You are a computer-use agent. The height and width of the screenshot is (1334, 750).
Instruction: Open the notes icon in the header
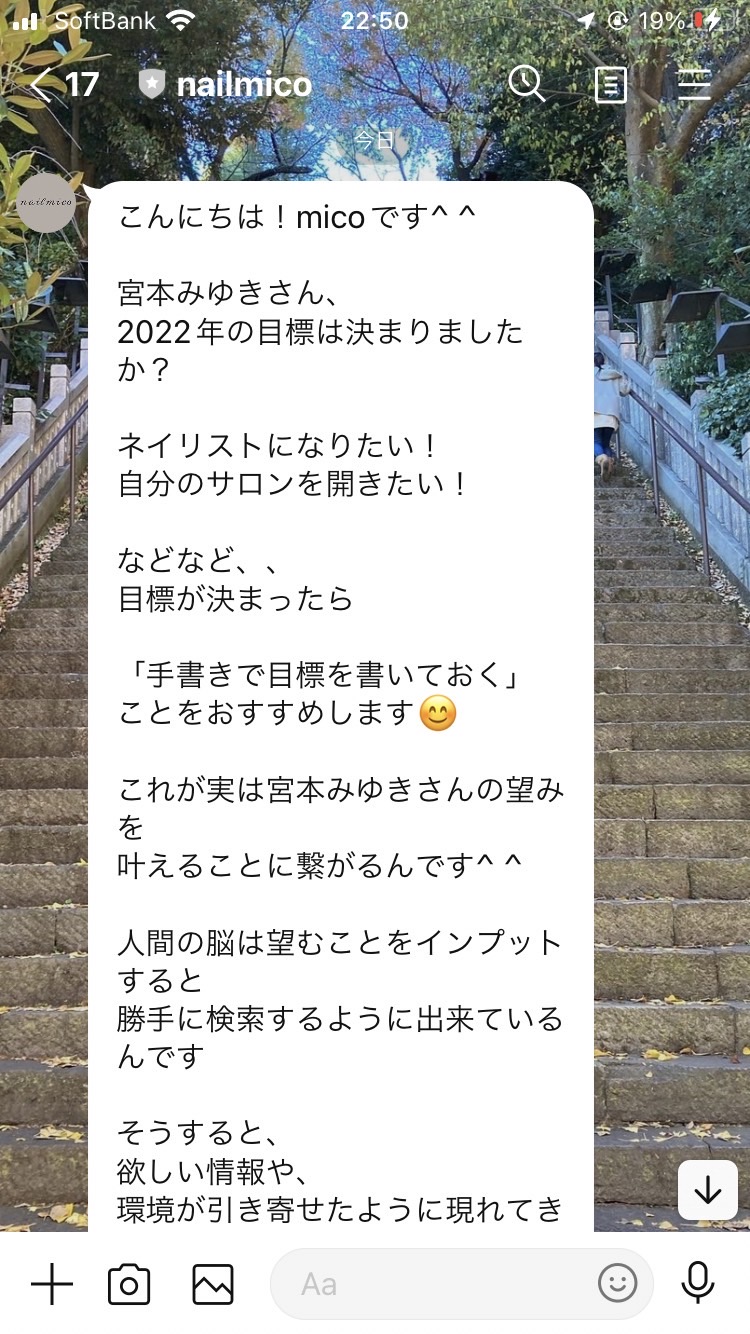click(610, 85)
